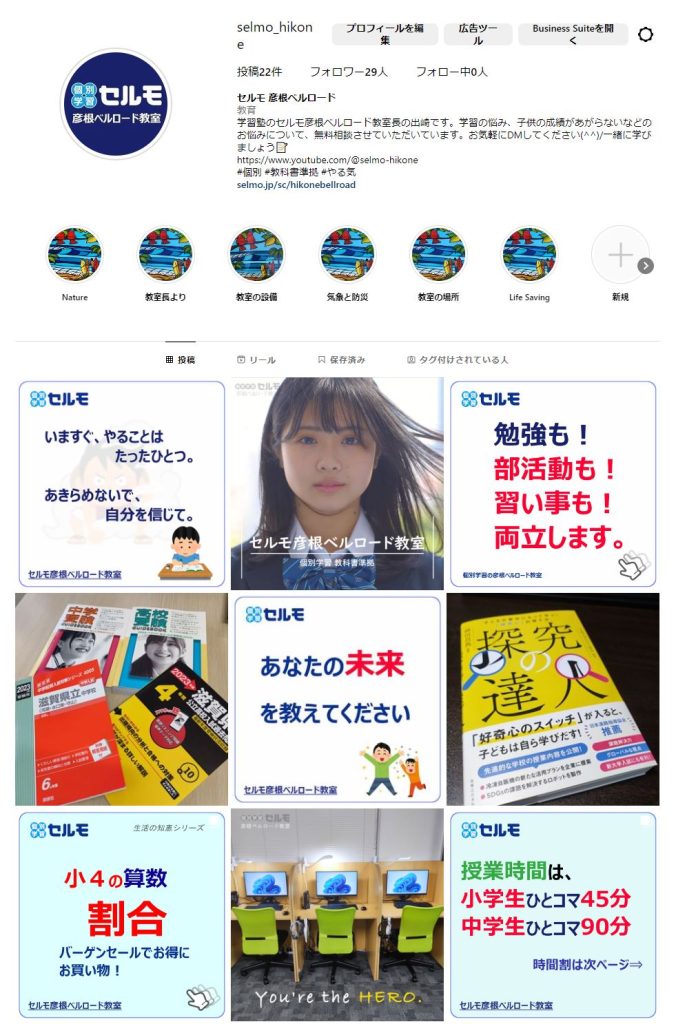View the 教室の設備 highlight

click(x=256, y=255)
